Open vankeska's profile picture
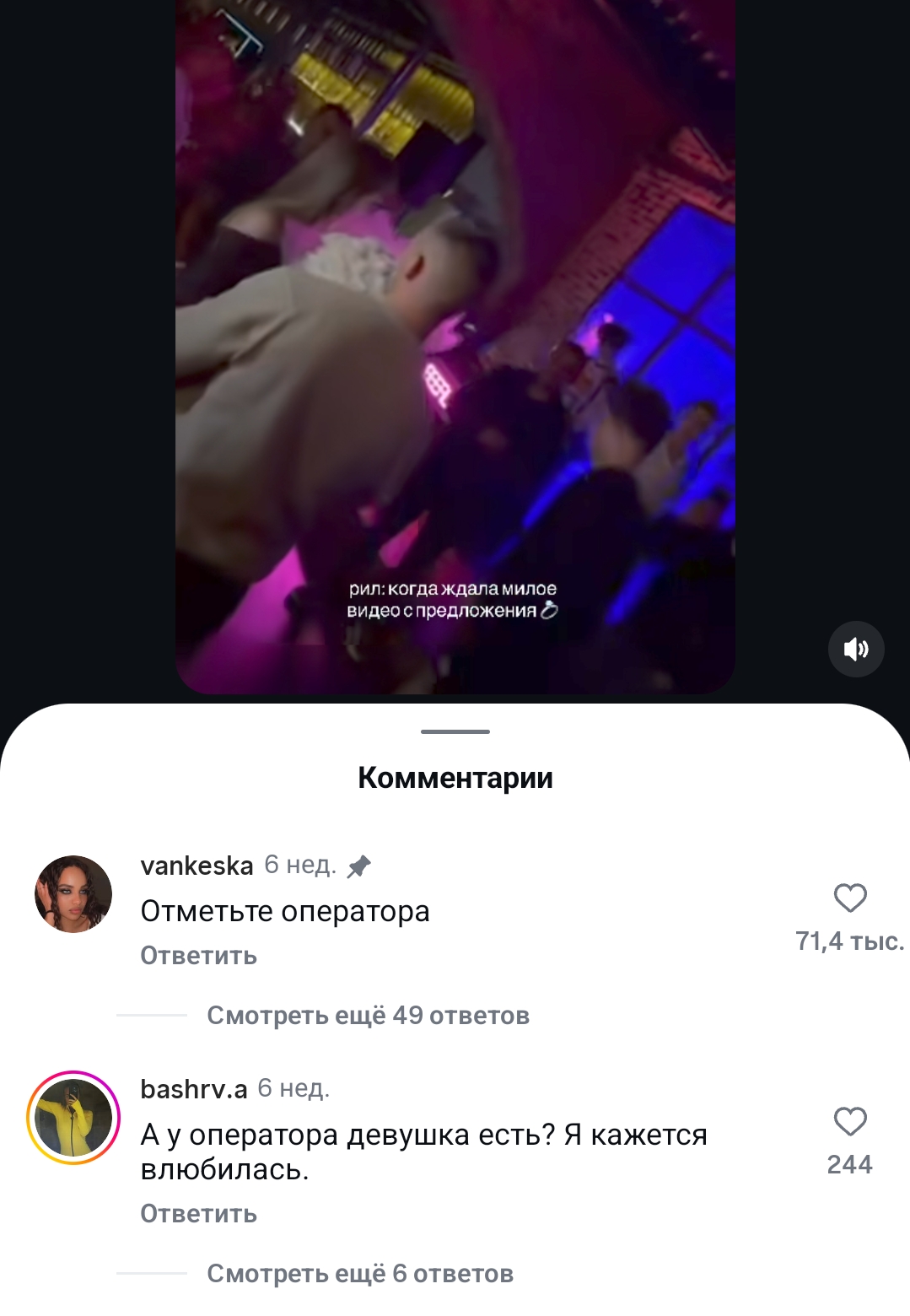This screenshot has height=1316, width=910. click(73, 893)
